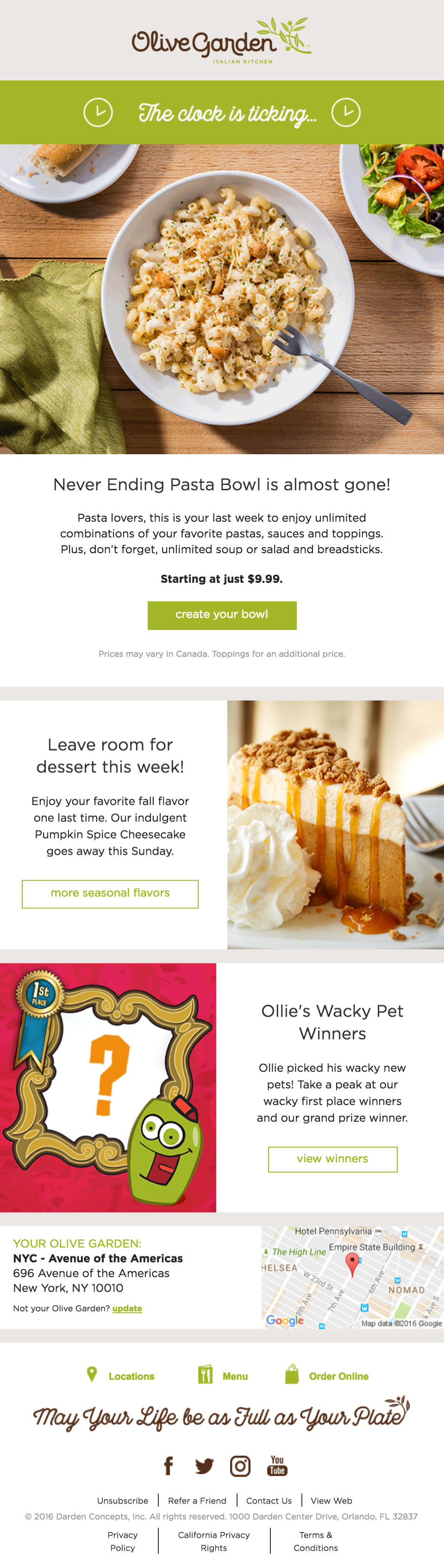Select Refer a Friend
This screenshot has height=1568, width=444.
click(197, 1500)
